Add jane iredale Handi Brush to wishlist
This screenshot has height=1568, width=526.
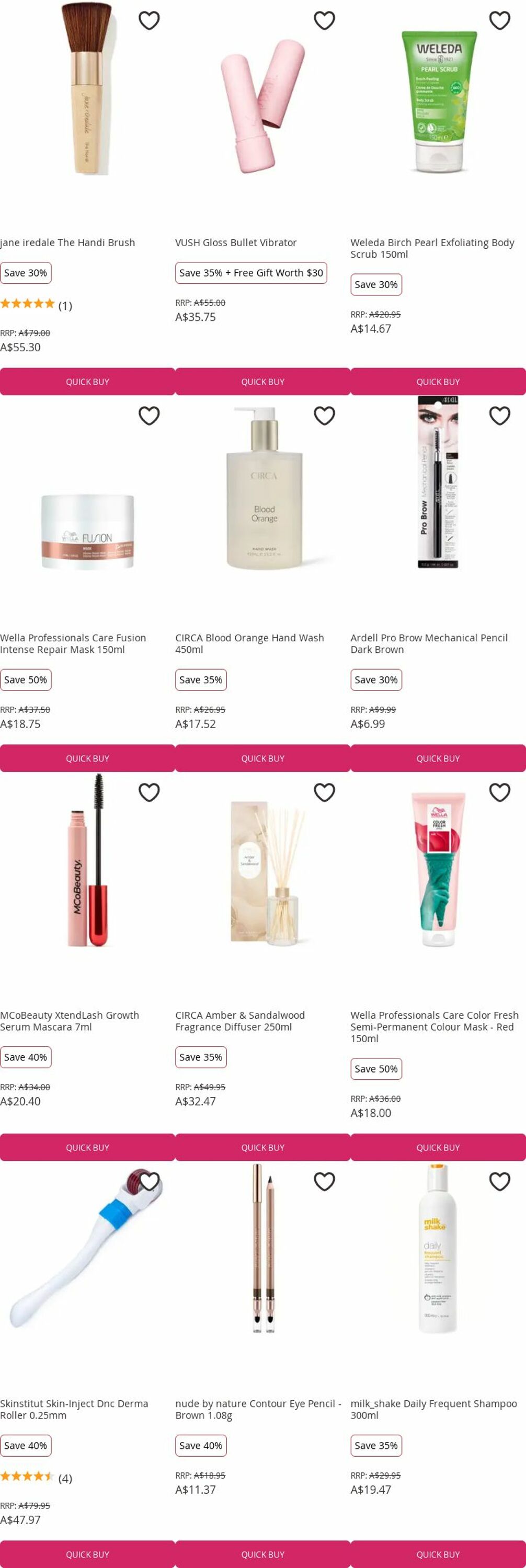coord(148,21)
